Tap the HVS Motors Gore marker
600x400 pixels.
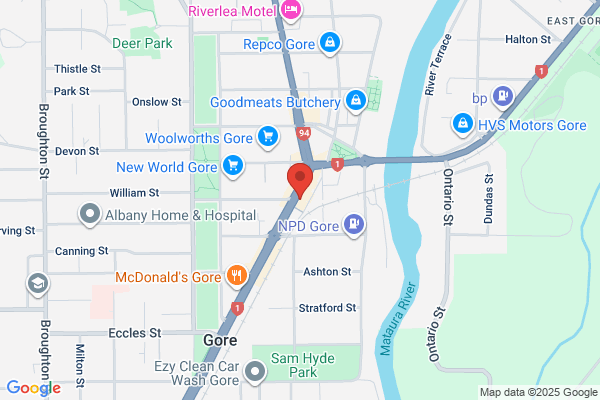click(x=463, y=124)
